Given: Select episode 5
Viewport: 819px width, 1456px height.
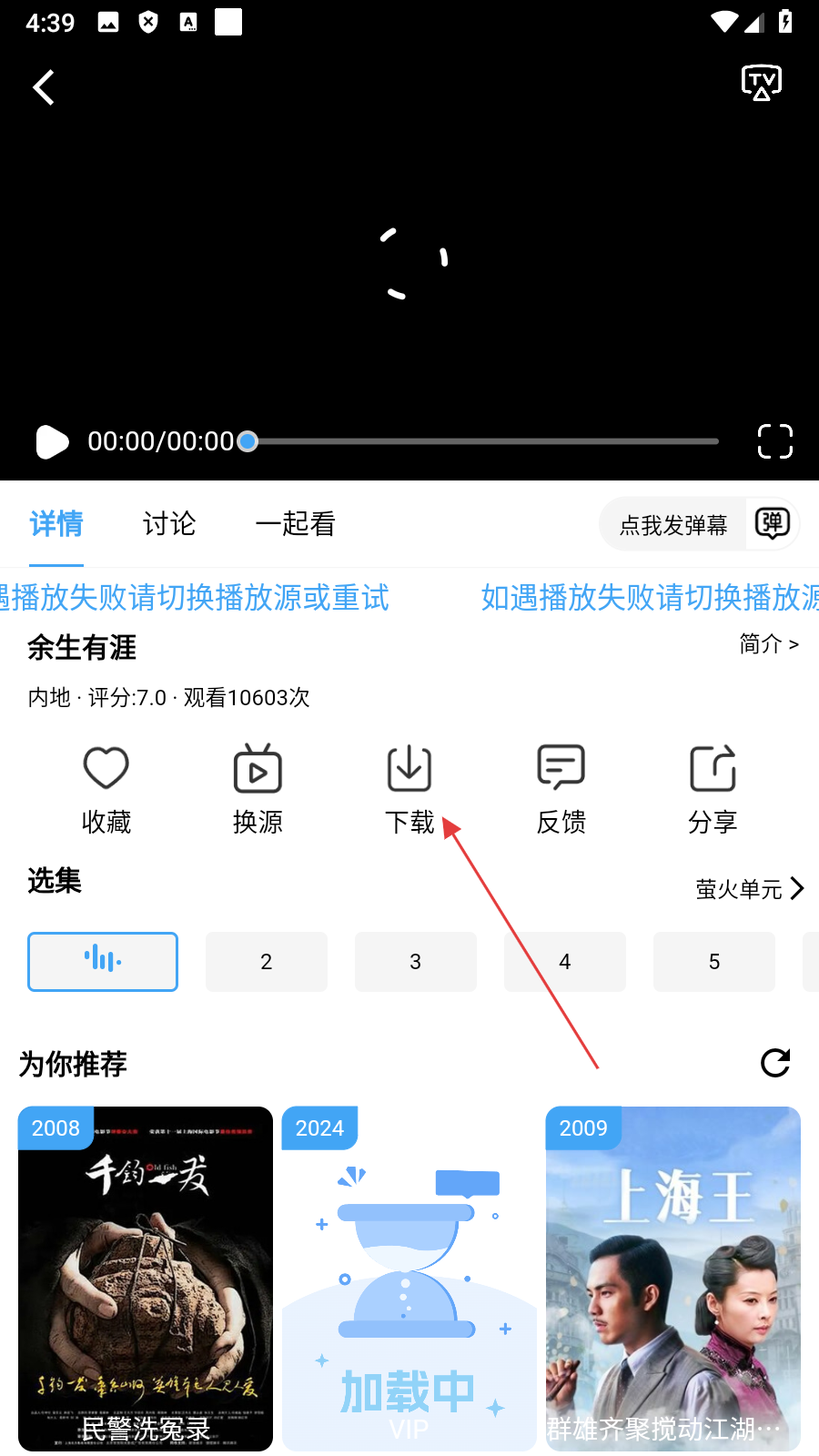Looking at the screenshot, I should [x=714, y=962].
